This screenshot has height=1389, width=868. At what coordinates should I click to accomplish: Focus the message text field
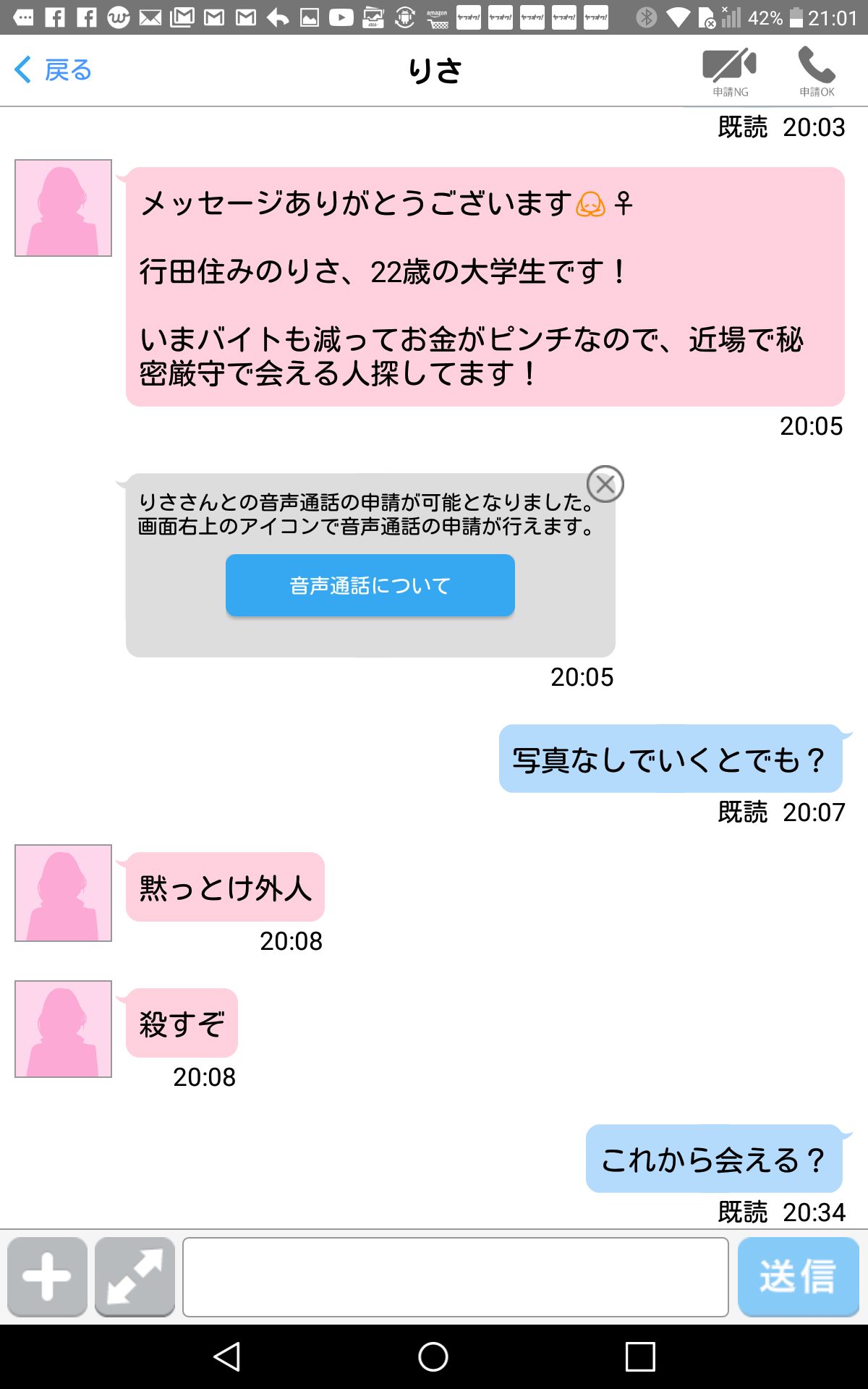pos(456,1276)
